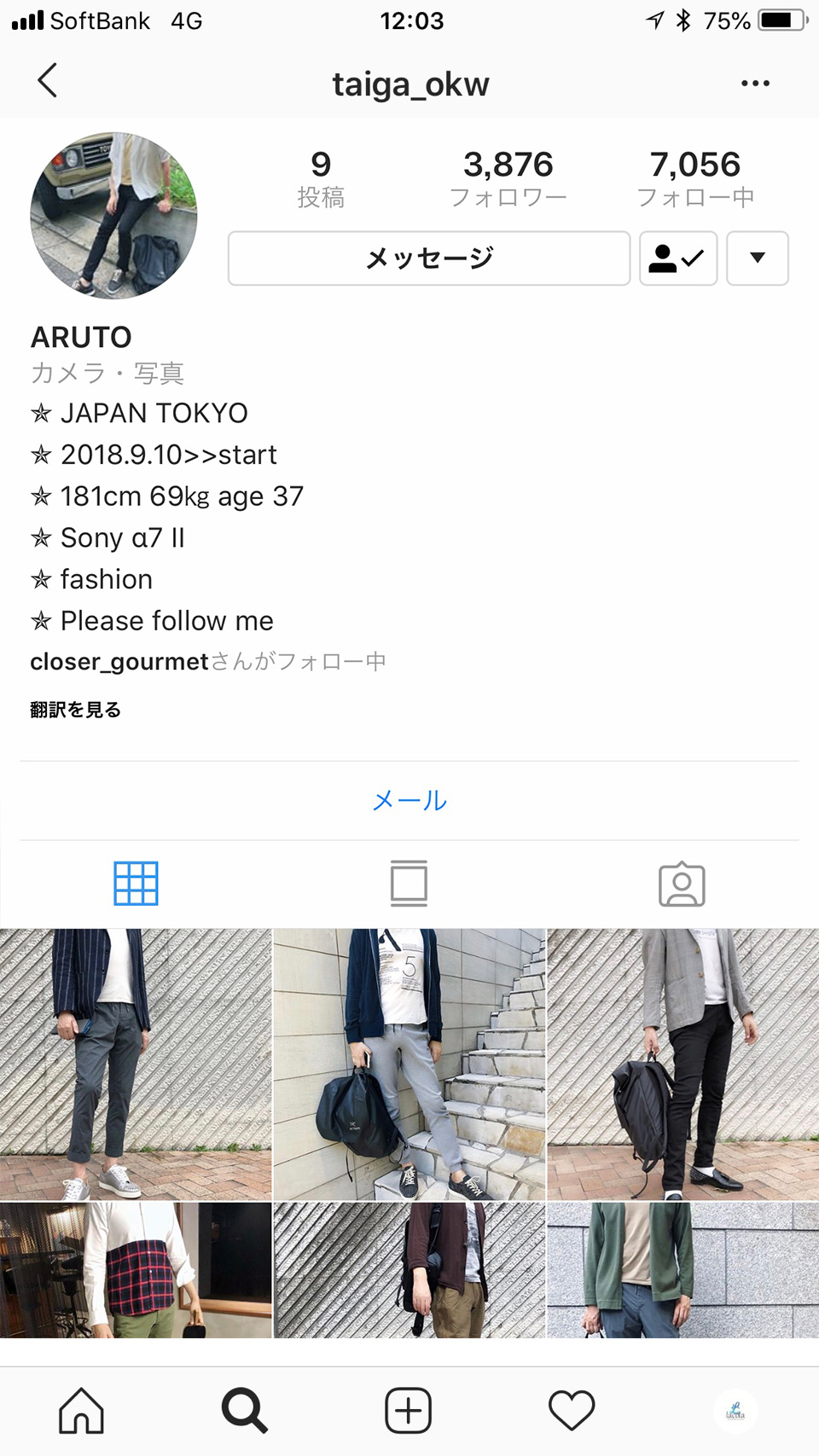Open the navy striped jacket post
819x1456 pixels.
(136, 1064)
